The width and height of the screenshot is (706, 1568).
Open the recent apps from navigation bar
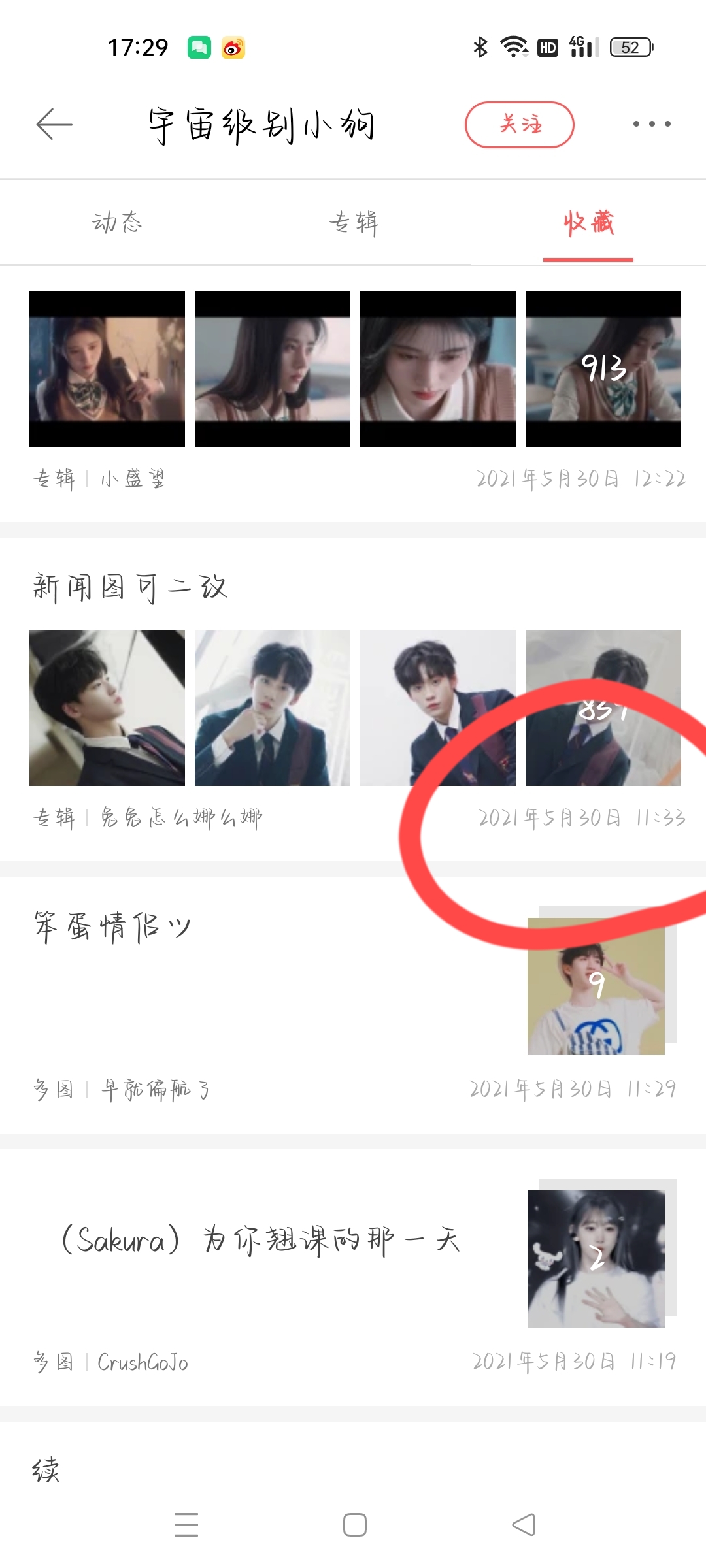(186, 1525)
